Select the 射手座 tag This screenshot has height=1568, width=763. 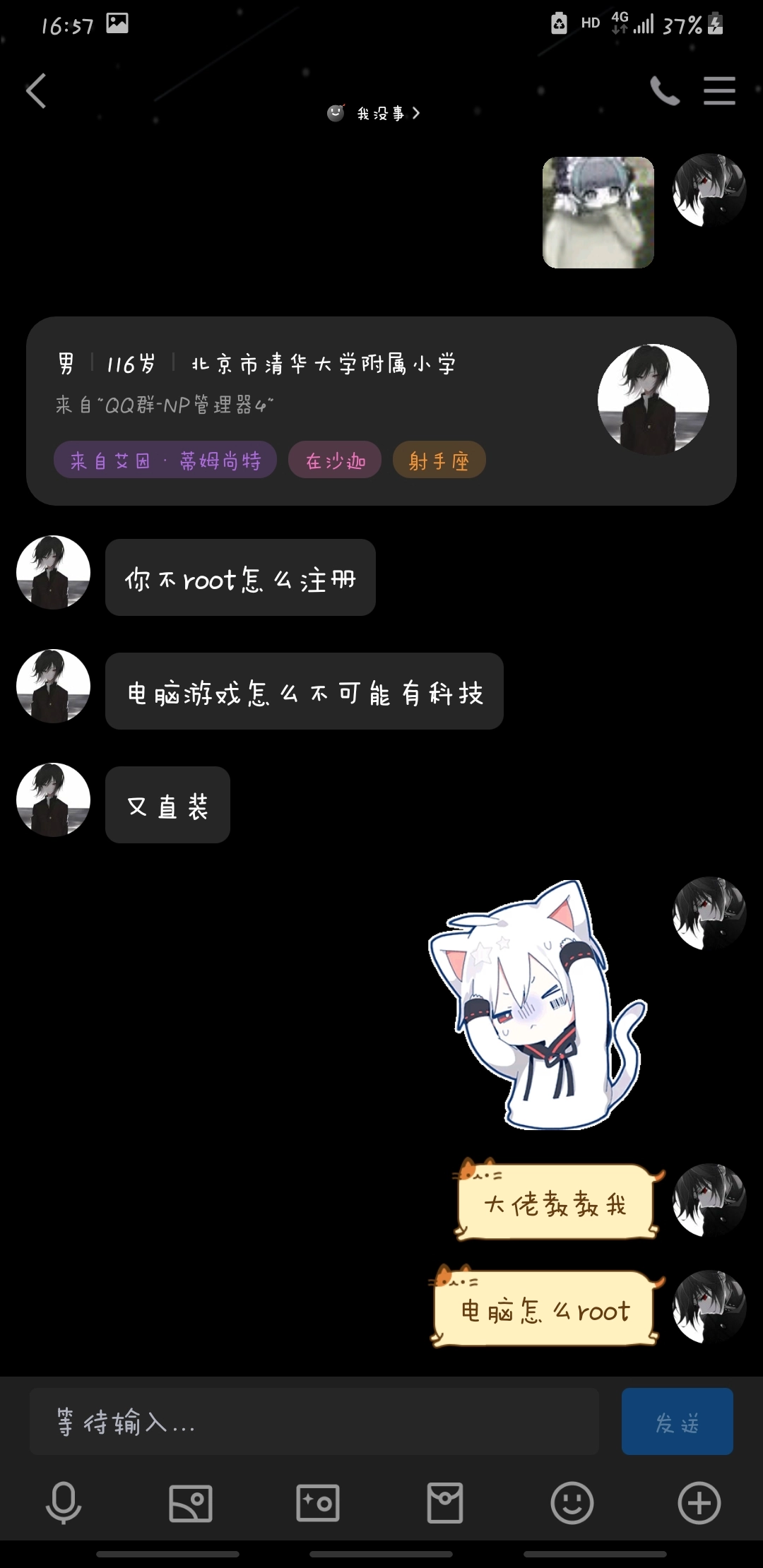(x=439, y=461)
